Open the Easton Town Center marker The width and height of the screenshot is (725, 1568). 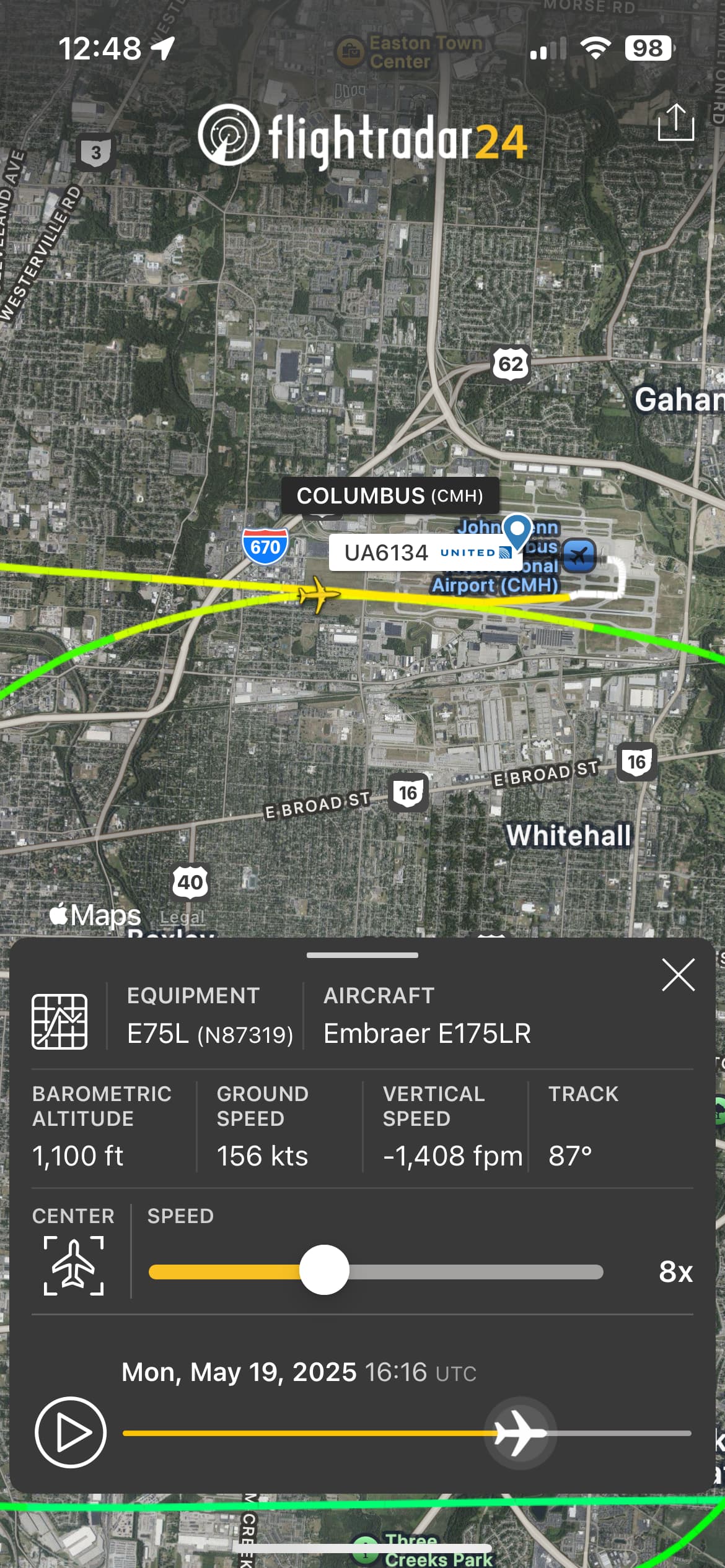pos(351,52)
